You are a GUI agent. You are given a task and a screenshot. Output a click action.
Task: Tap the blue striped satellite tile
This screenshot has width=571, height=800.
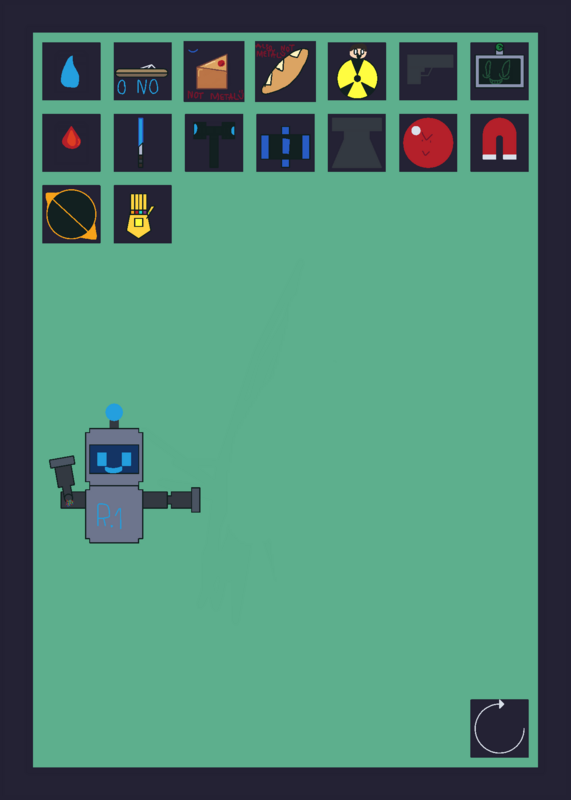[285, 143]
